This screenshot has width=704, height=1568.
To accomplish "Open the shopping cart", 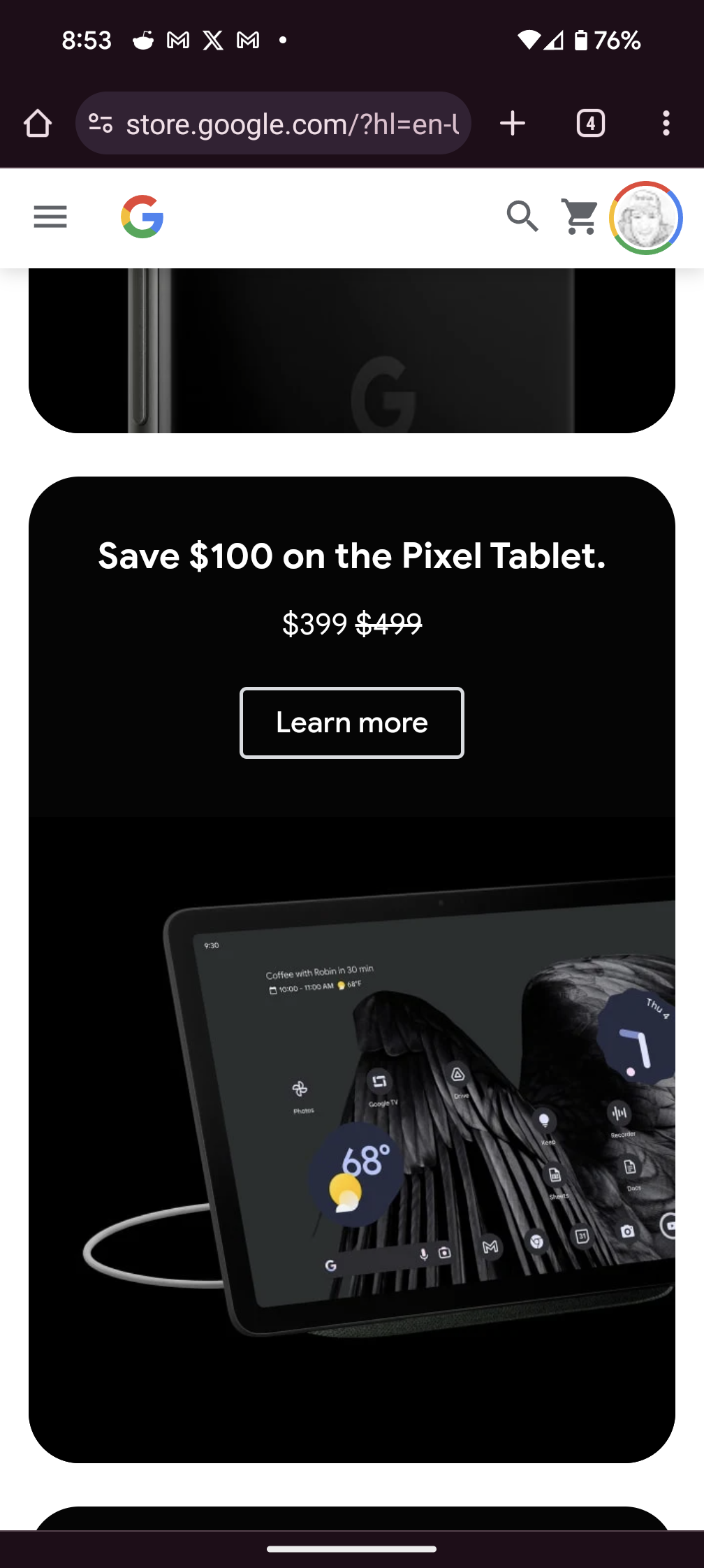I will pos(580,217).
